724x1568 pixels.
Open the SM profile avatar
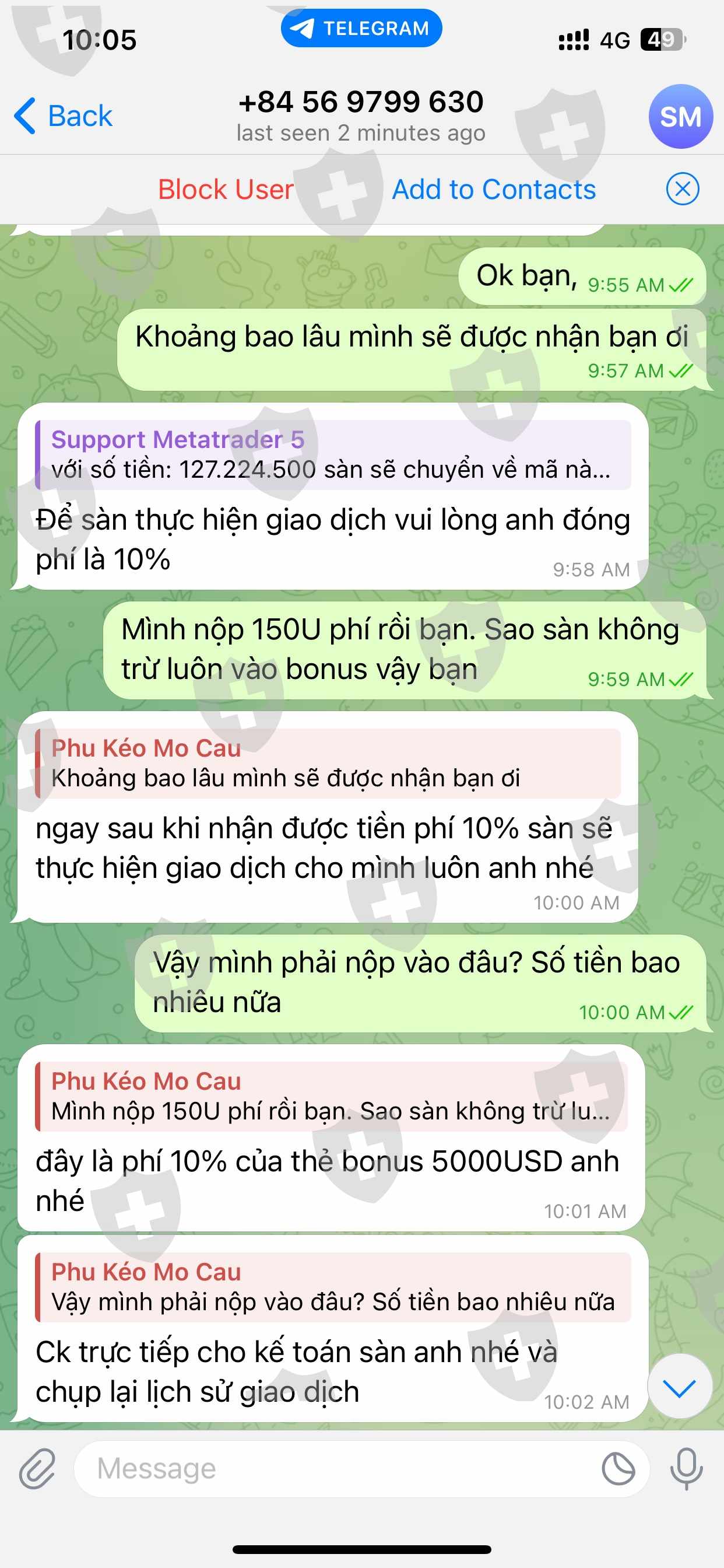click(x=680, y=116)
